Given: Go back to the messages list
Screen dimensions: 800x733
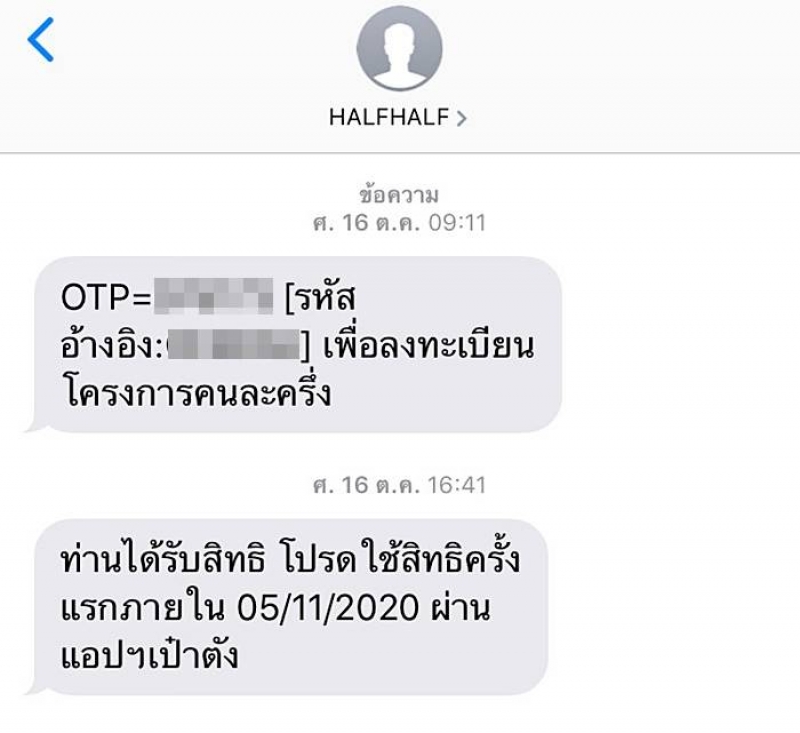Looking at the screenshot, I should (41, 40).
